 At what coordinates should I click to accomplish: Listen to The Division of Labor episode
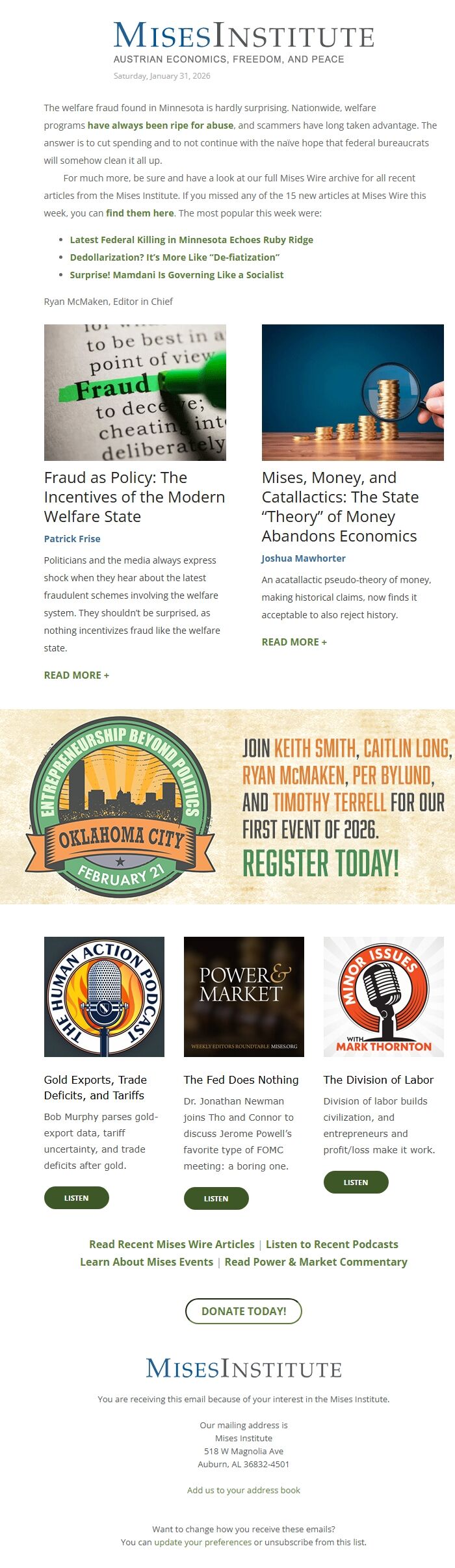[x=356, y=1183]
